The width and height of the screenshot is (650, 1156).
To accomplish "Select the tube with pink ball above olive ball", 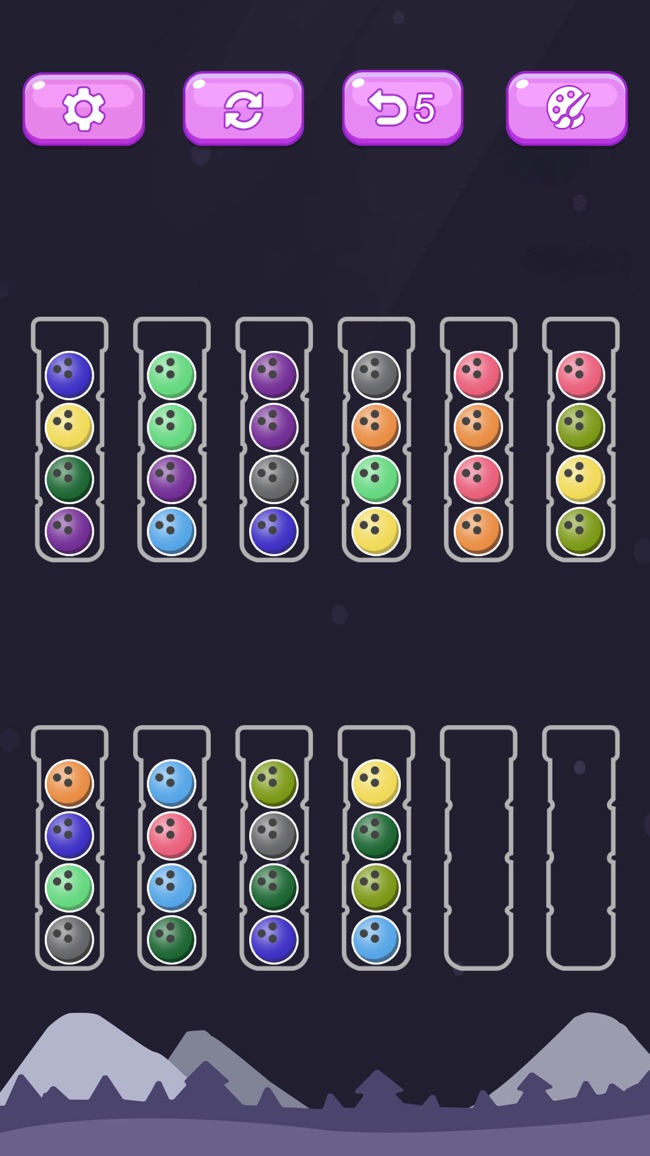I will (580, 440).
